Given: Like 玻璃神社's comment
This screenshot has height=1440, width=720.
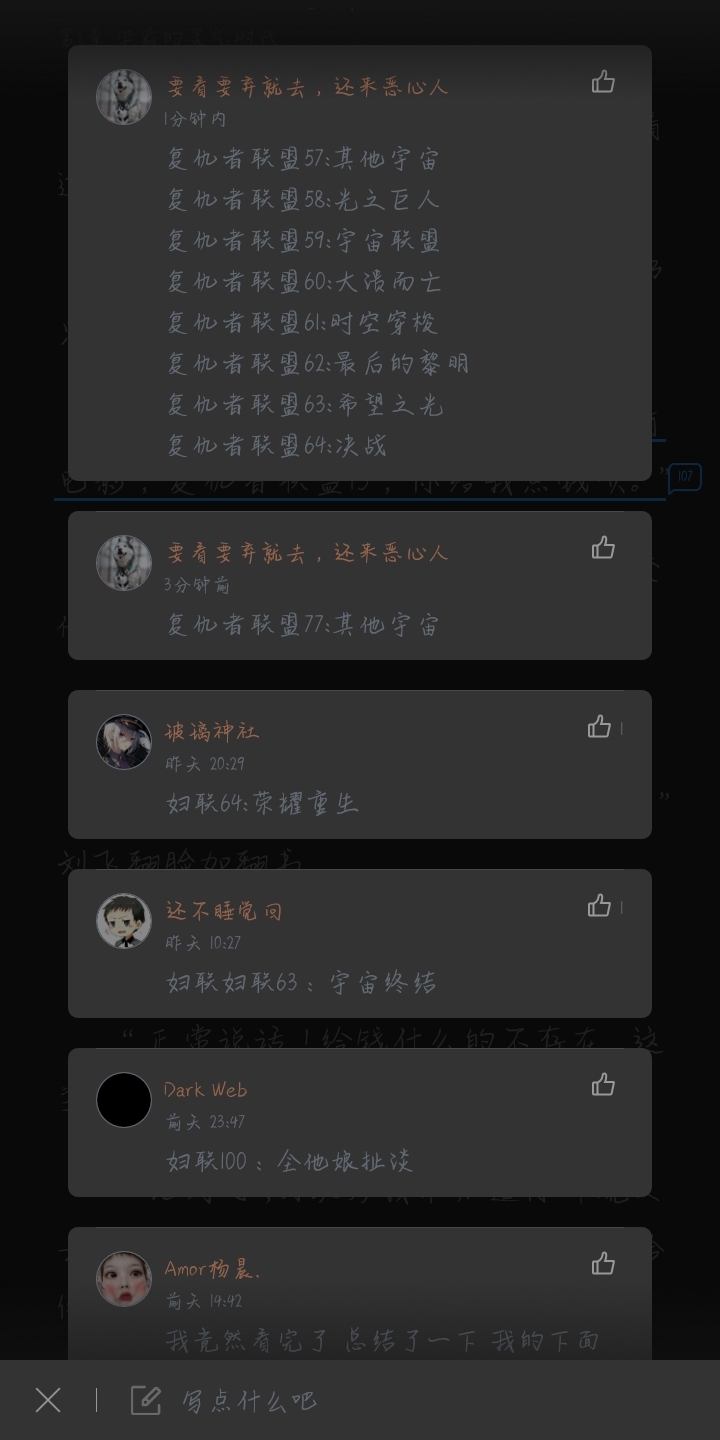Looking at the screenshot, I should tap(600, 727).
